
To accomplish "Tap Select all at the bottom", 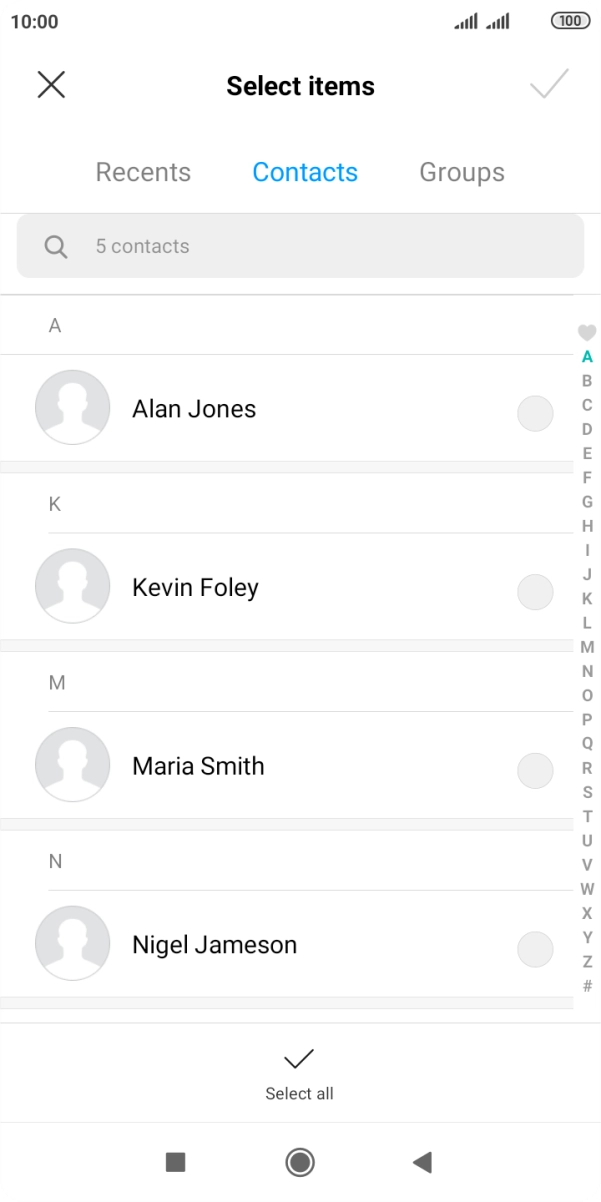I will point(299,1073).
